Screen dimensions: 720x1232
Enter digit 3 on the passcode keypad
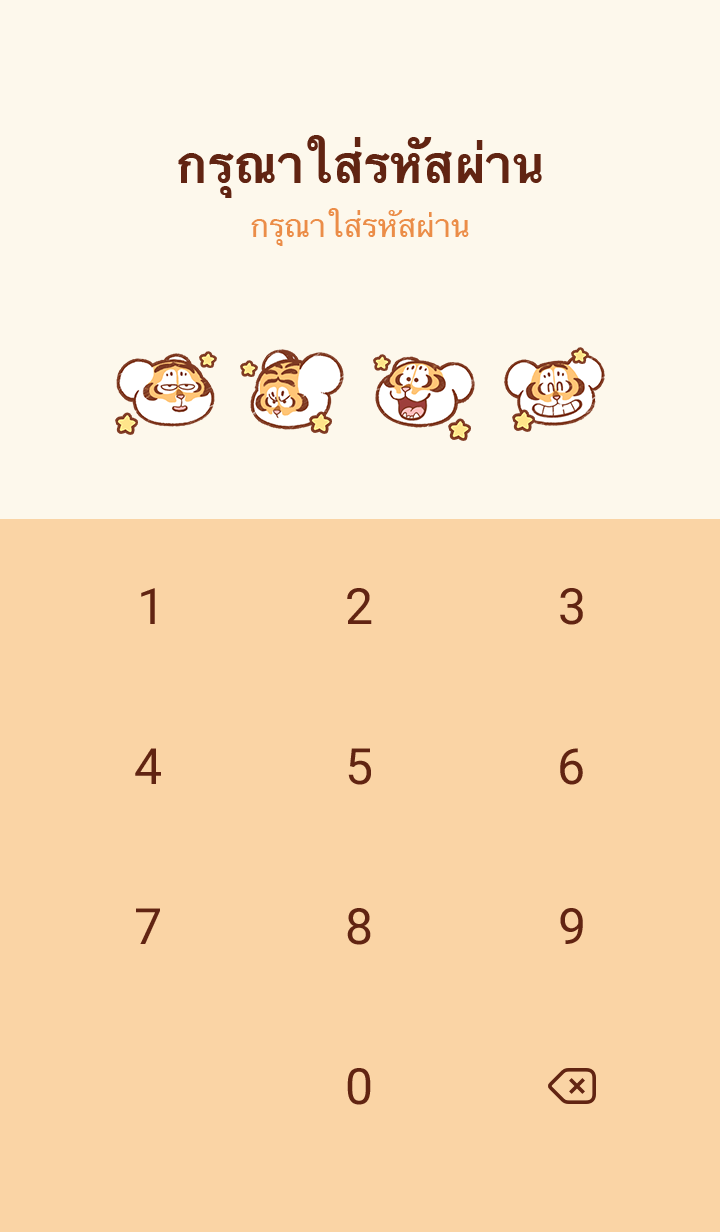pyautogui.click(x=571, y=607)
